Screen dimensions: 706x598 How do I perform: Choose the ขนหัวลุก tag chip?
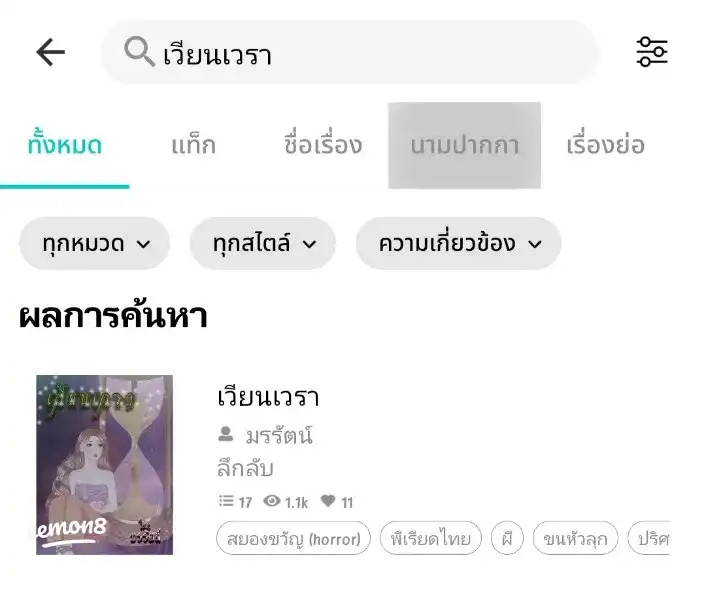click(575, 539)
